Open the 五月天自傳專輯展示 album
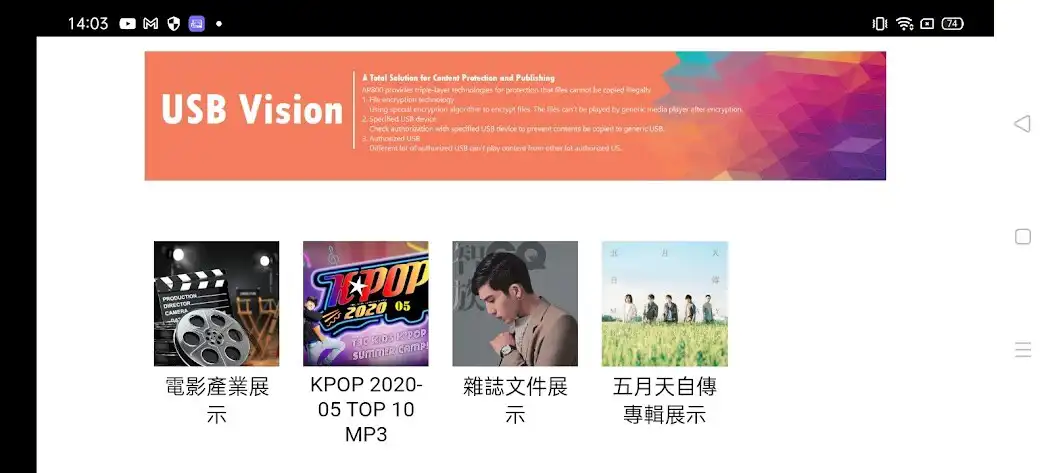 664,304
